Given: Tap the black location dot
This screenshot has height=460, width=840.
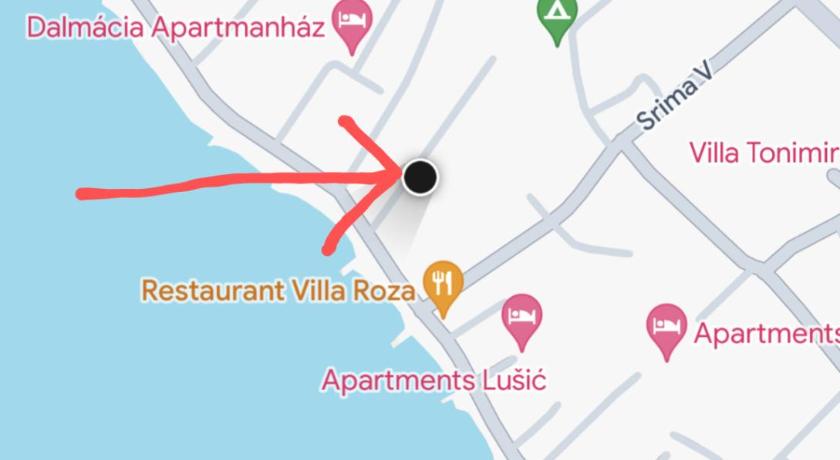Looking at the screenshot, I should click(x=421, y=177).
